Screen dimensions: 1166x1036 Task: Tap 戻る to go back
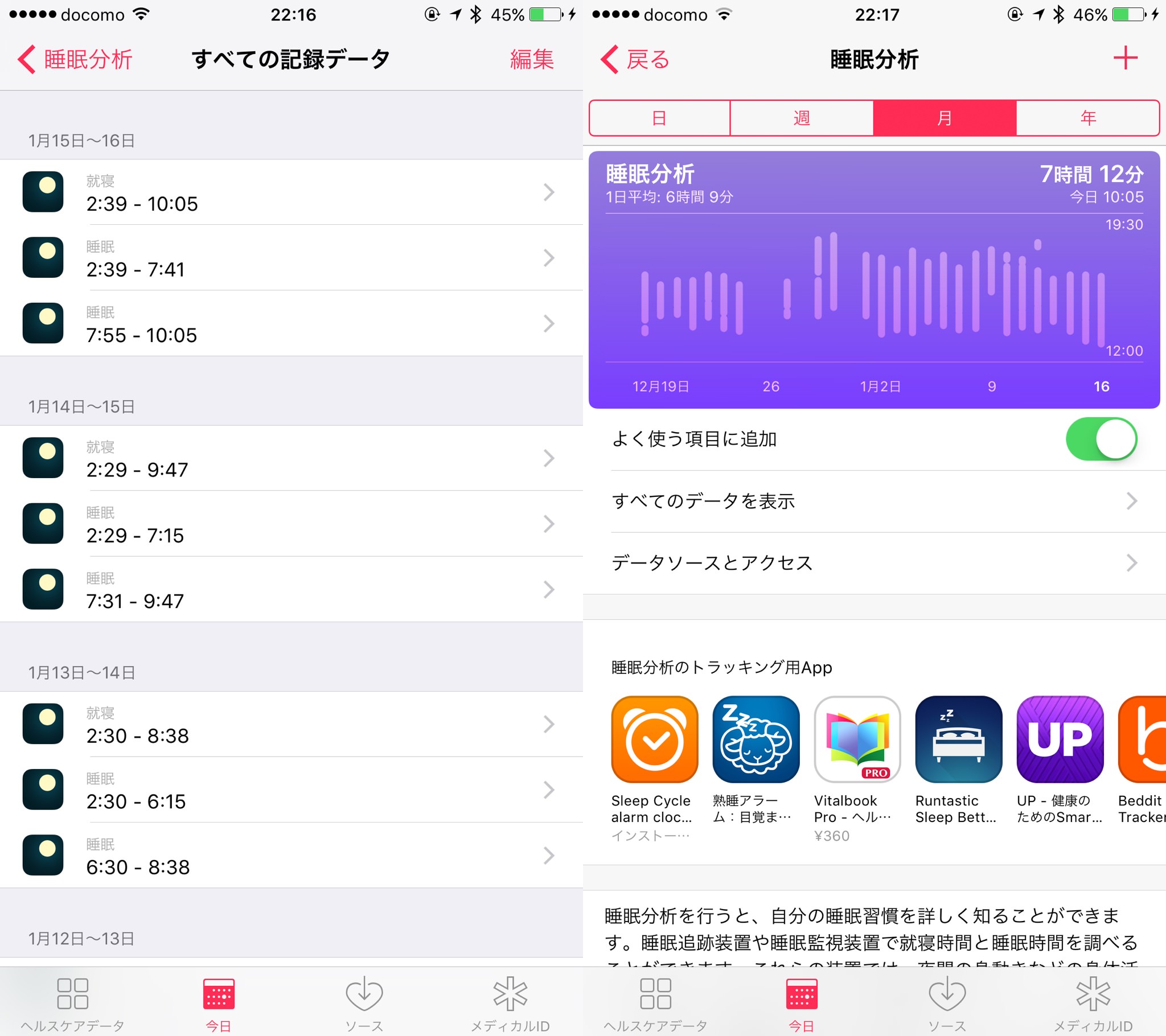[x=635, y=59]
